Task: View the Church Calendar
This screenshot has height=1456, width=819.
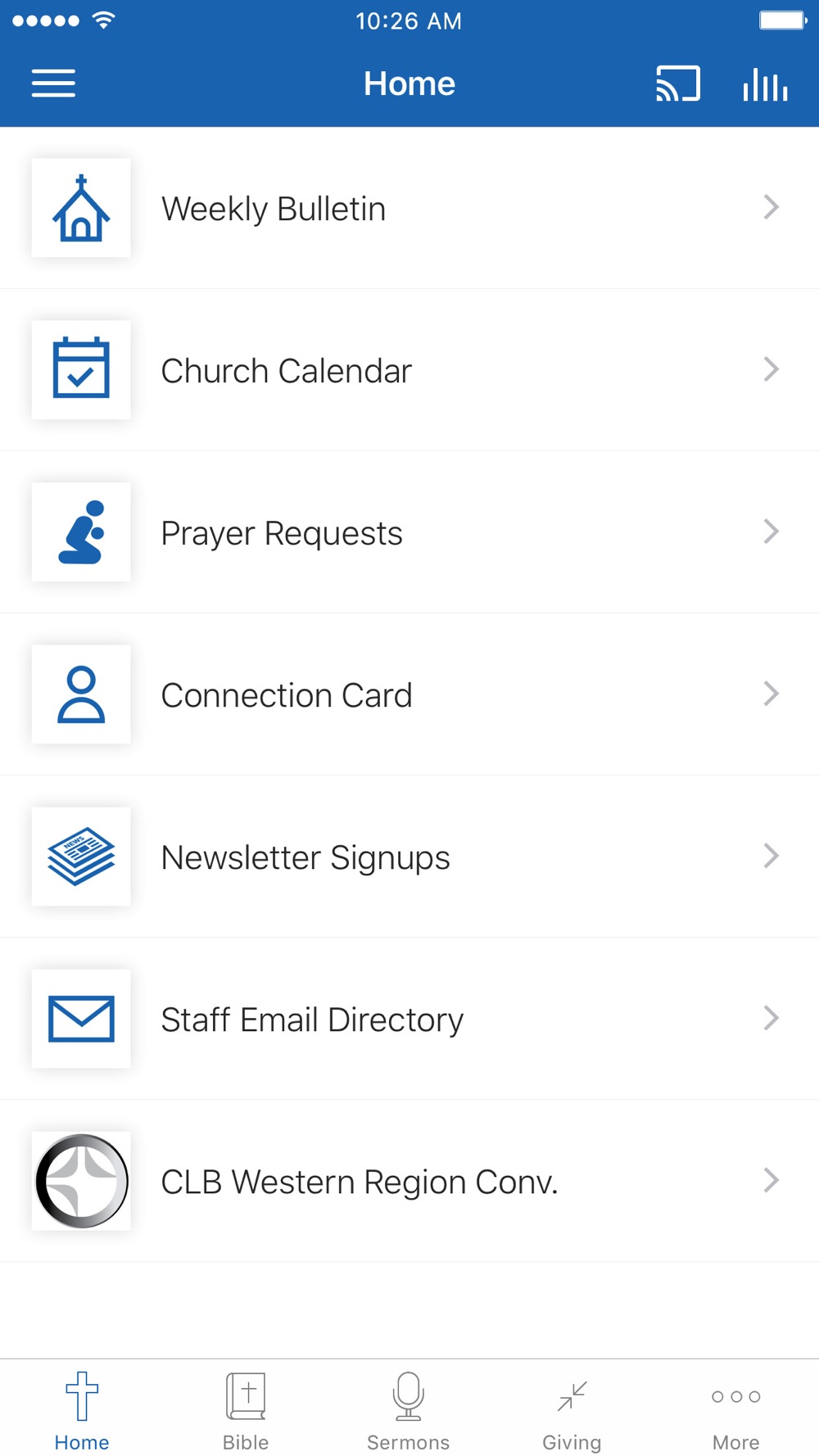Action: tap(409, 370)
